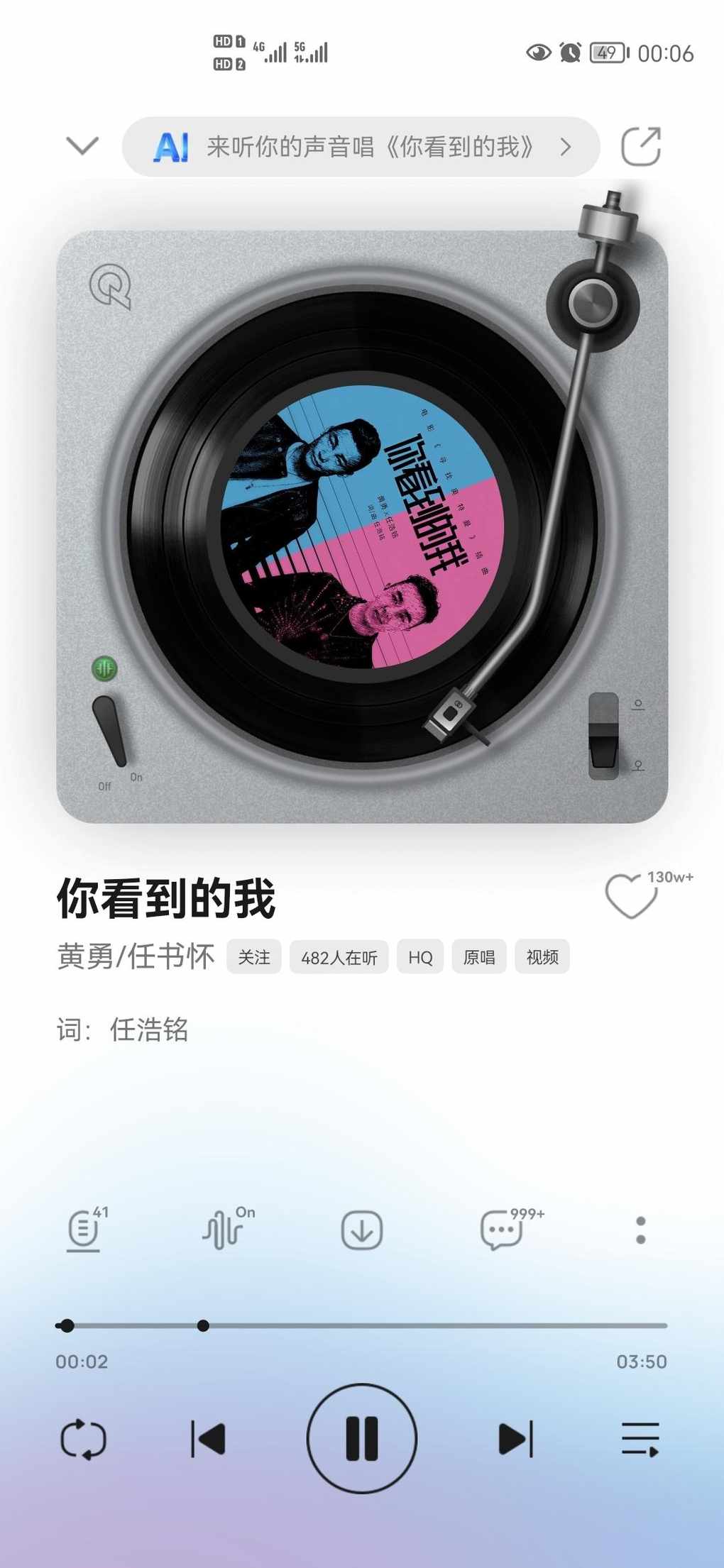Share this song
The height and width of the screenshot is (1568, 724).
[640, 147]
